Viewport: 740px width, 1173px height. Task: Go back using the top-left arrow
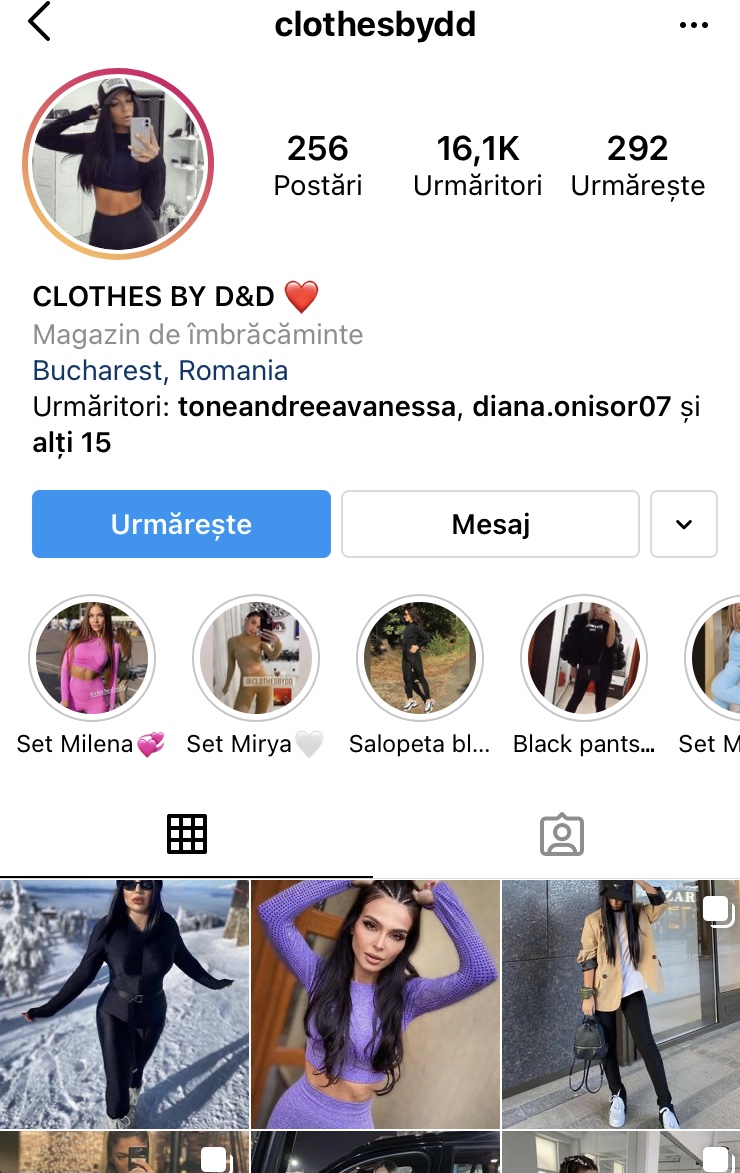pos(39,22)
